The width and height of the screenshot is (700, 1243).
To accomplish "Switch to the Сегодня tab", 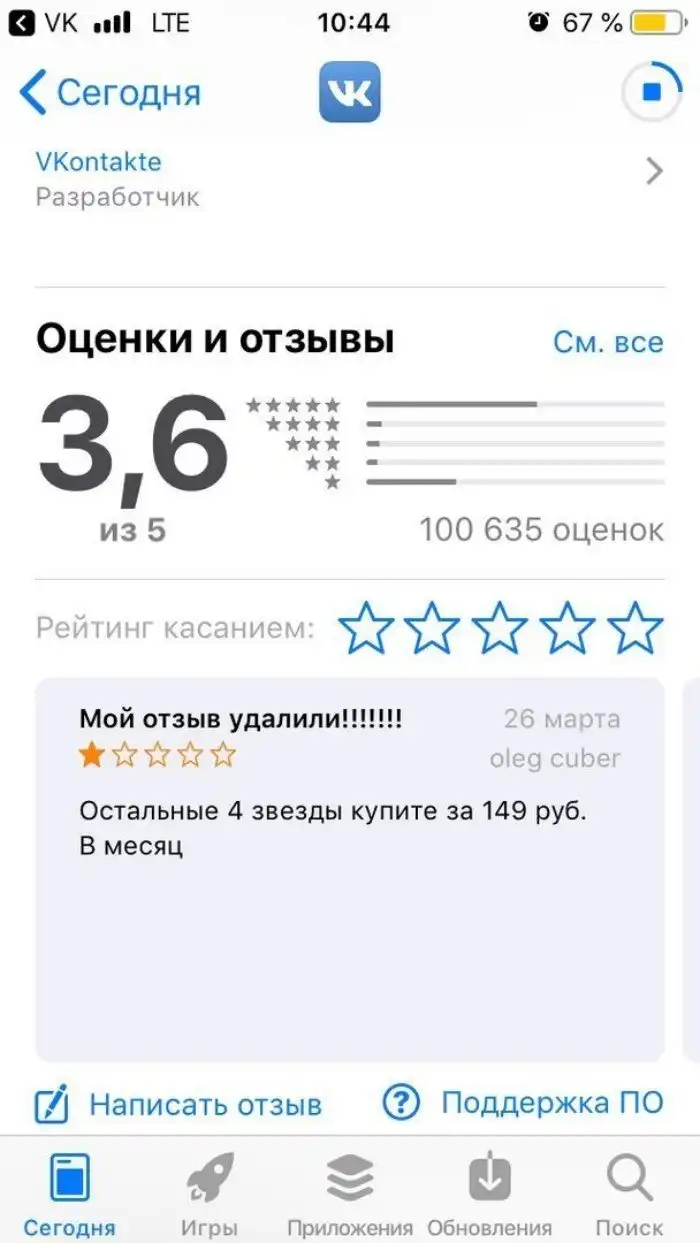I will 69,1195.
